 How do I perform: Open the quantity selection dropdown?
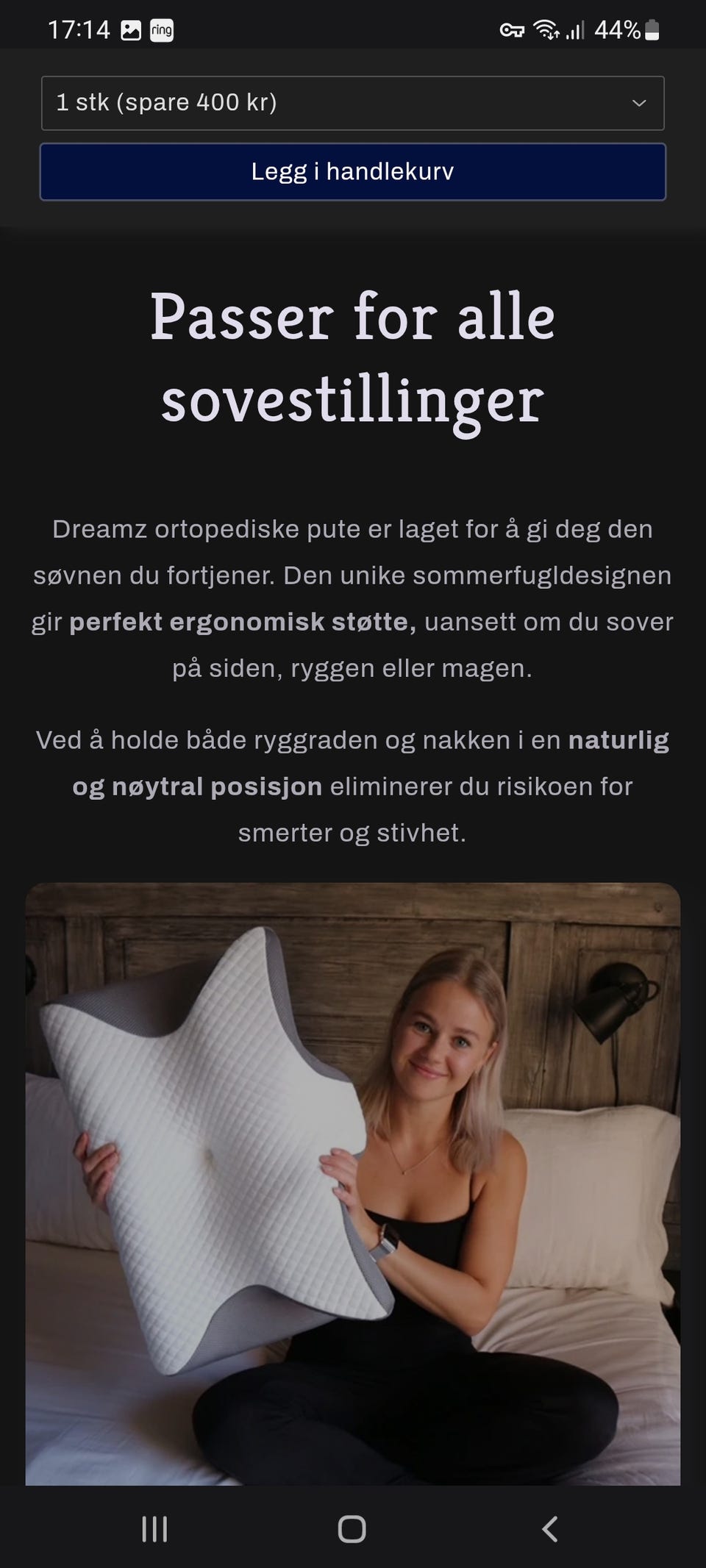(x=351, y=103)
